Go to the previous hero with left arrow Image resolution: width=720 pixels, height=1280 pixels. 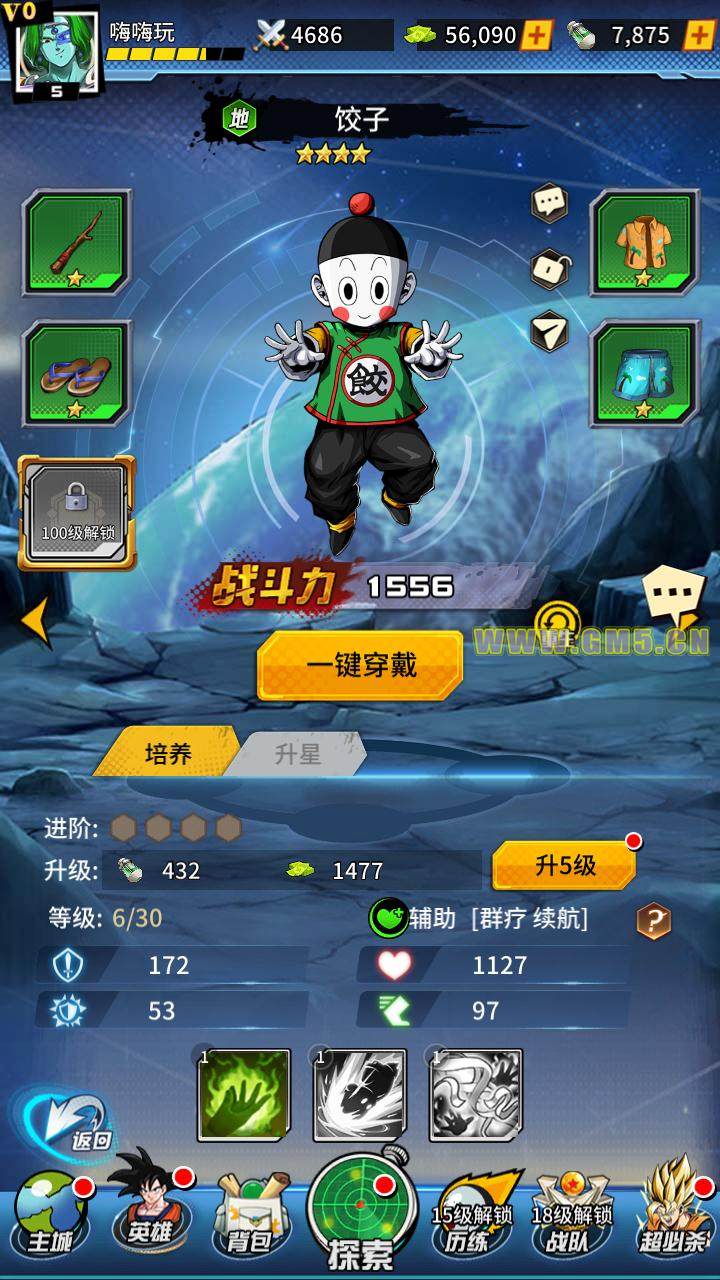(x=35, y=621)
